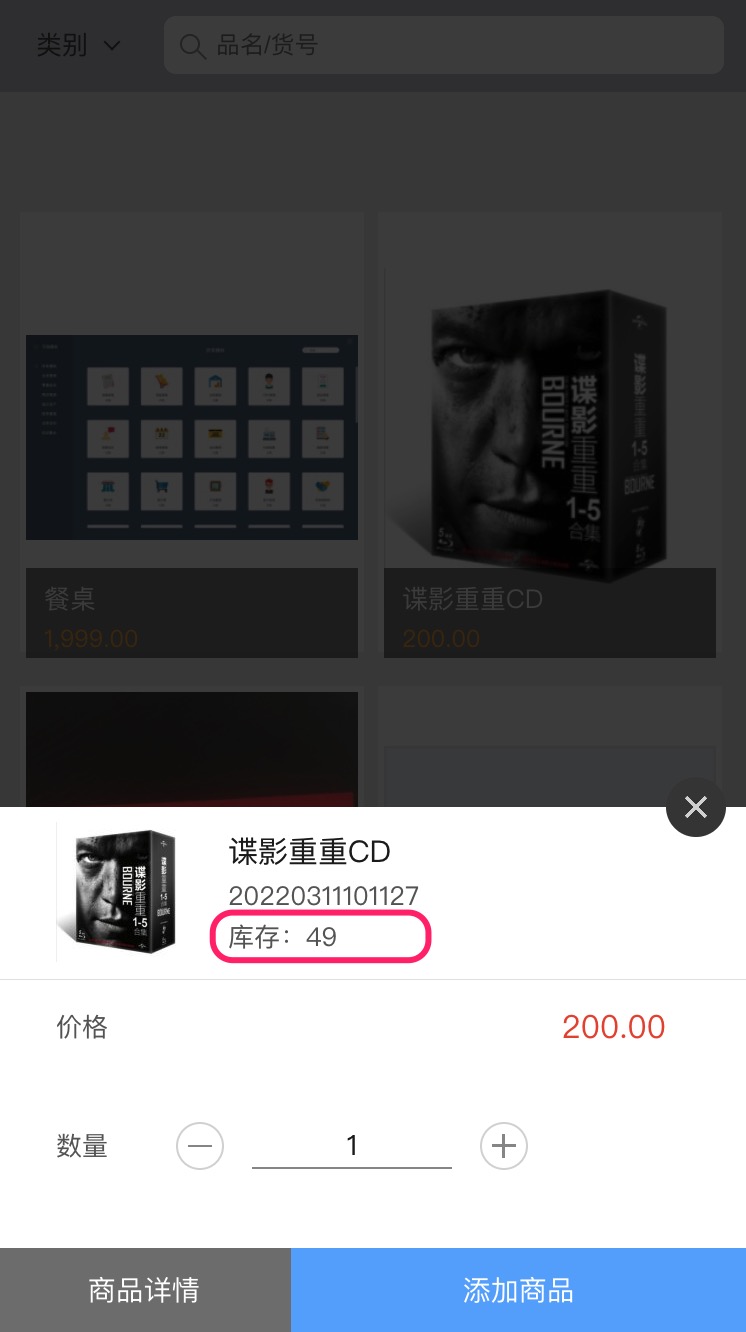Viewport: 746px width, 1332px height.
Task: Click the highlighted 库存：49 stock label
Action: tap(320, 937)
